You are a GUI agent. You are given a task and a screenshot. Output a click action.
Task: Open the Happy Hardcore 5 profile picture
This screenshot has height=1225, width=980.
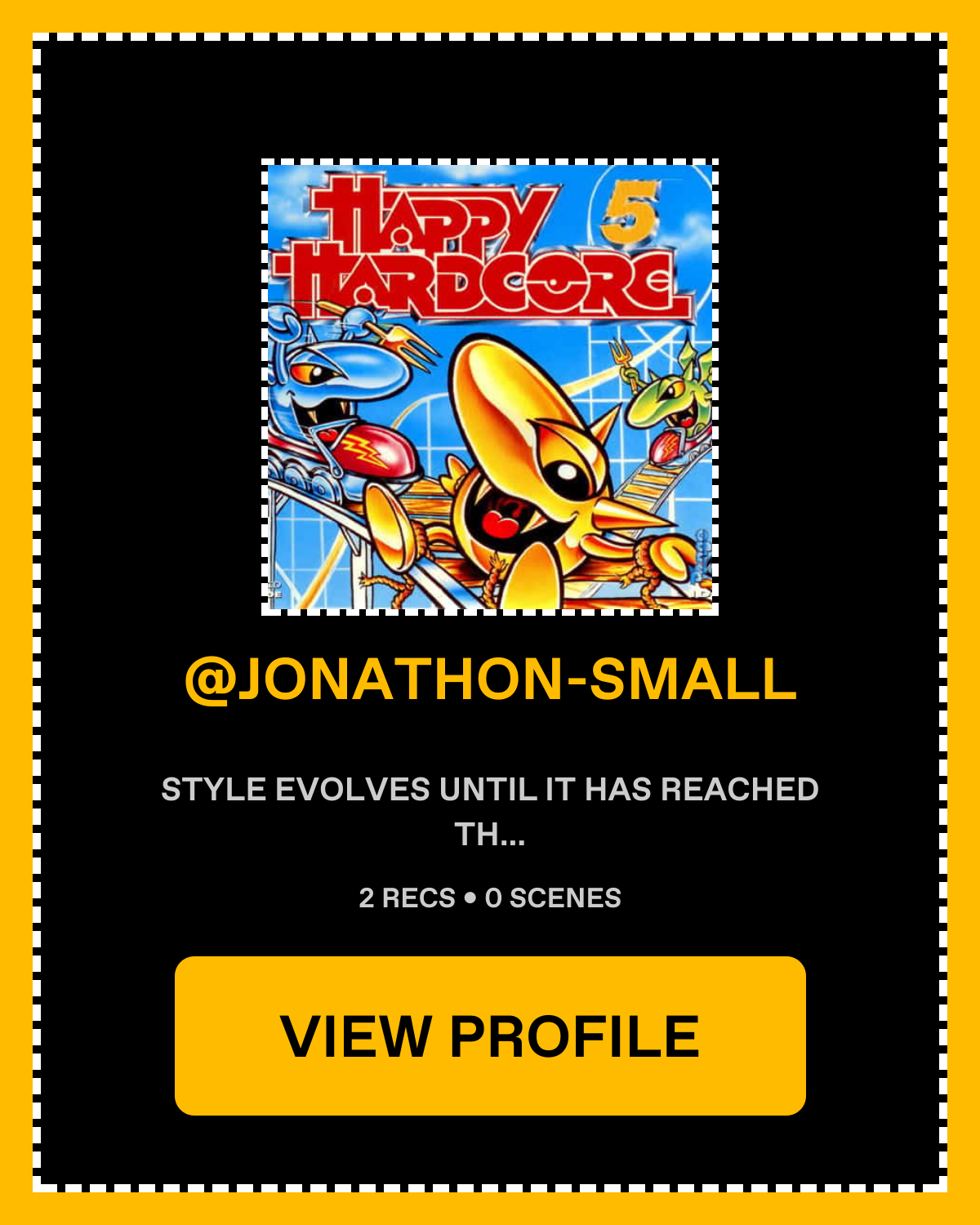click(490, 387)
